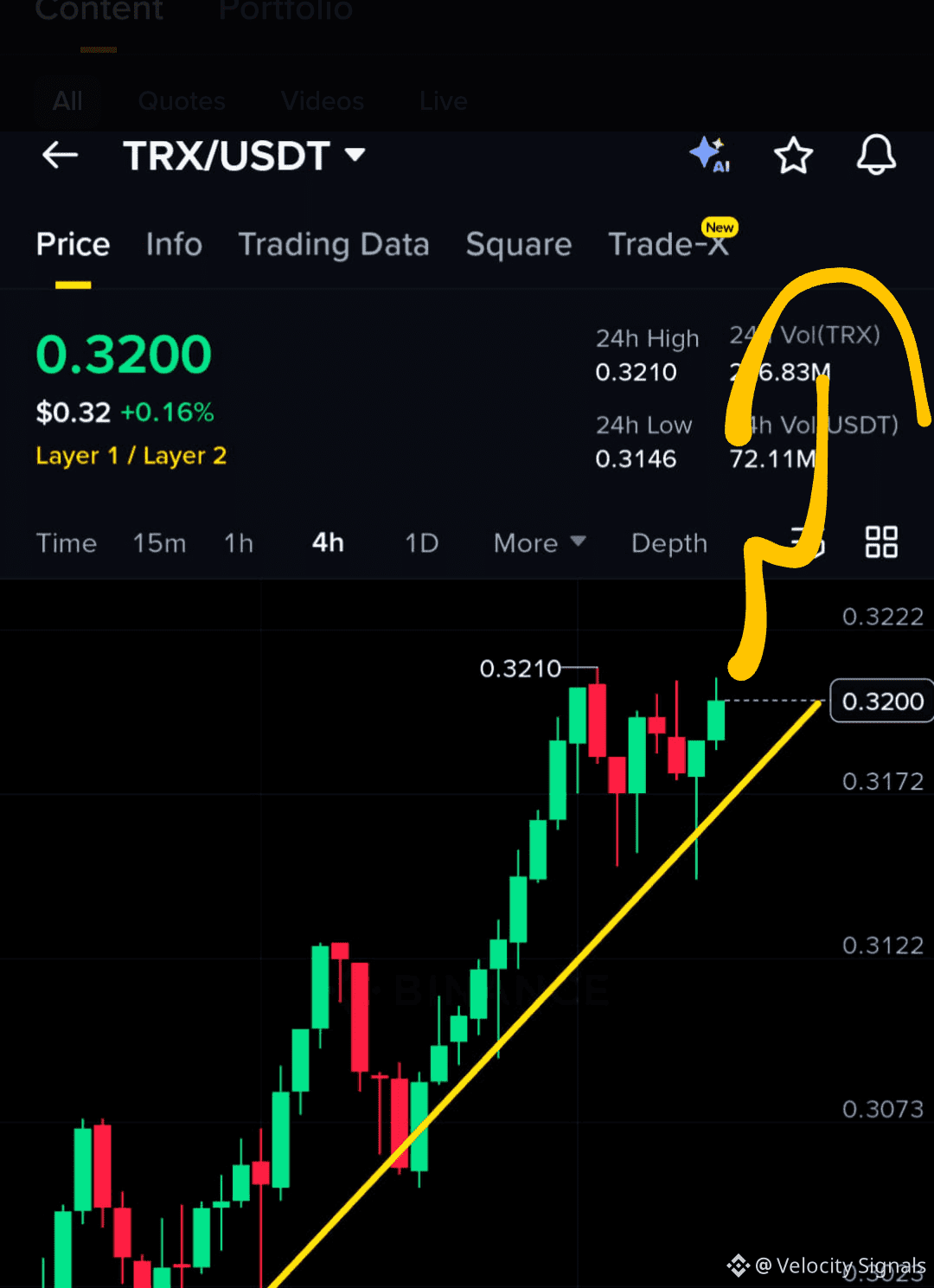Viewport: 934px width, 1288px height.
Task: Tap the Layer 1 / Layer 2 label
Action: (131, 456)
